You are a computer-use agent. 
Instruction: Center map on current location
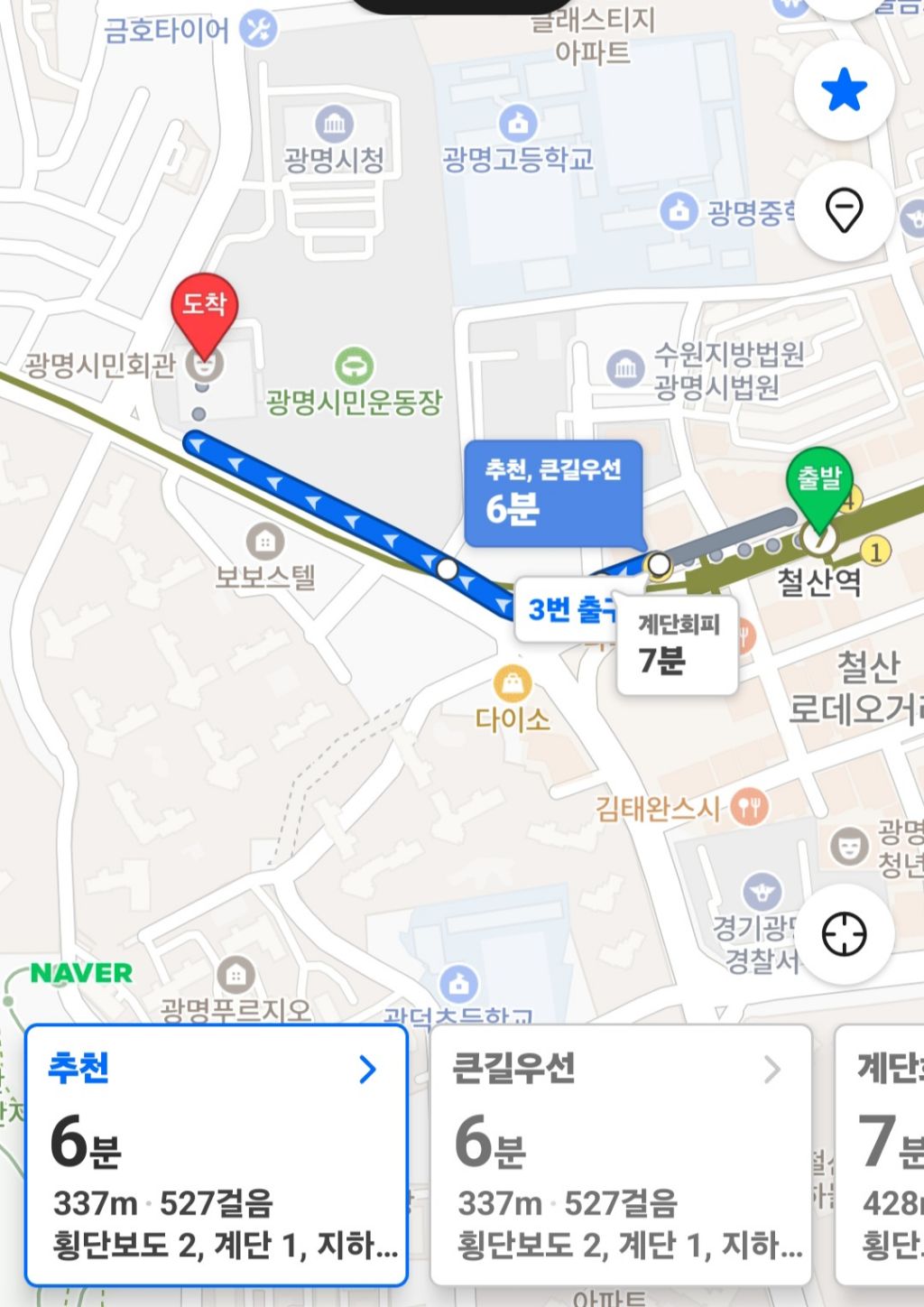(844, 933)
